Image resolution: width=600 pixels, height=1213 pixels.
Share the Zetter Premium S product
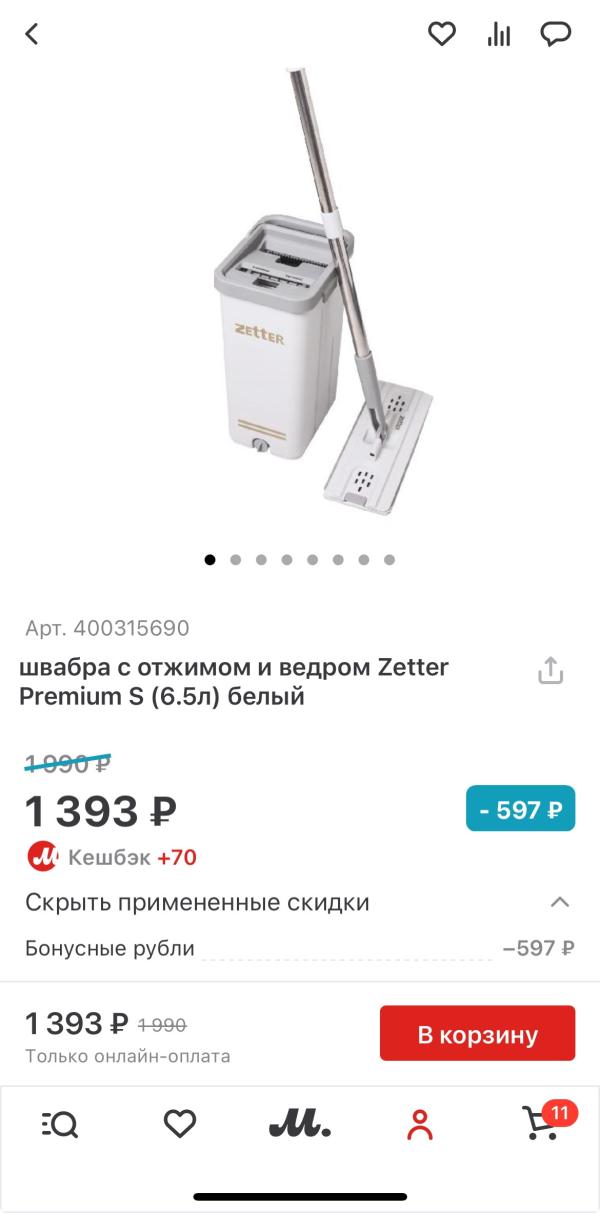click(551, 671)
